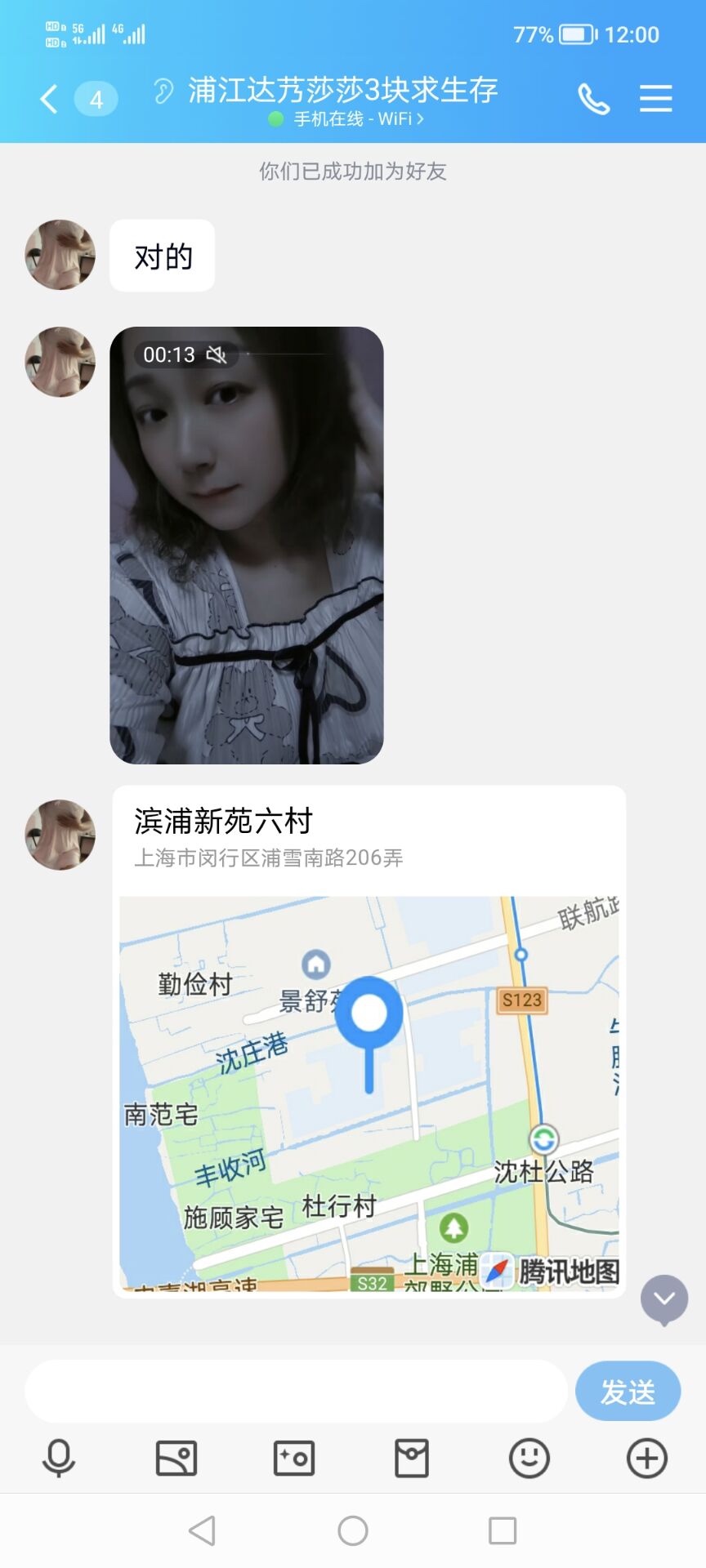Screen dimensions: 706x1568
Task: Open the voice message microphone icon
Action: click(58, 1459)
